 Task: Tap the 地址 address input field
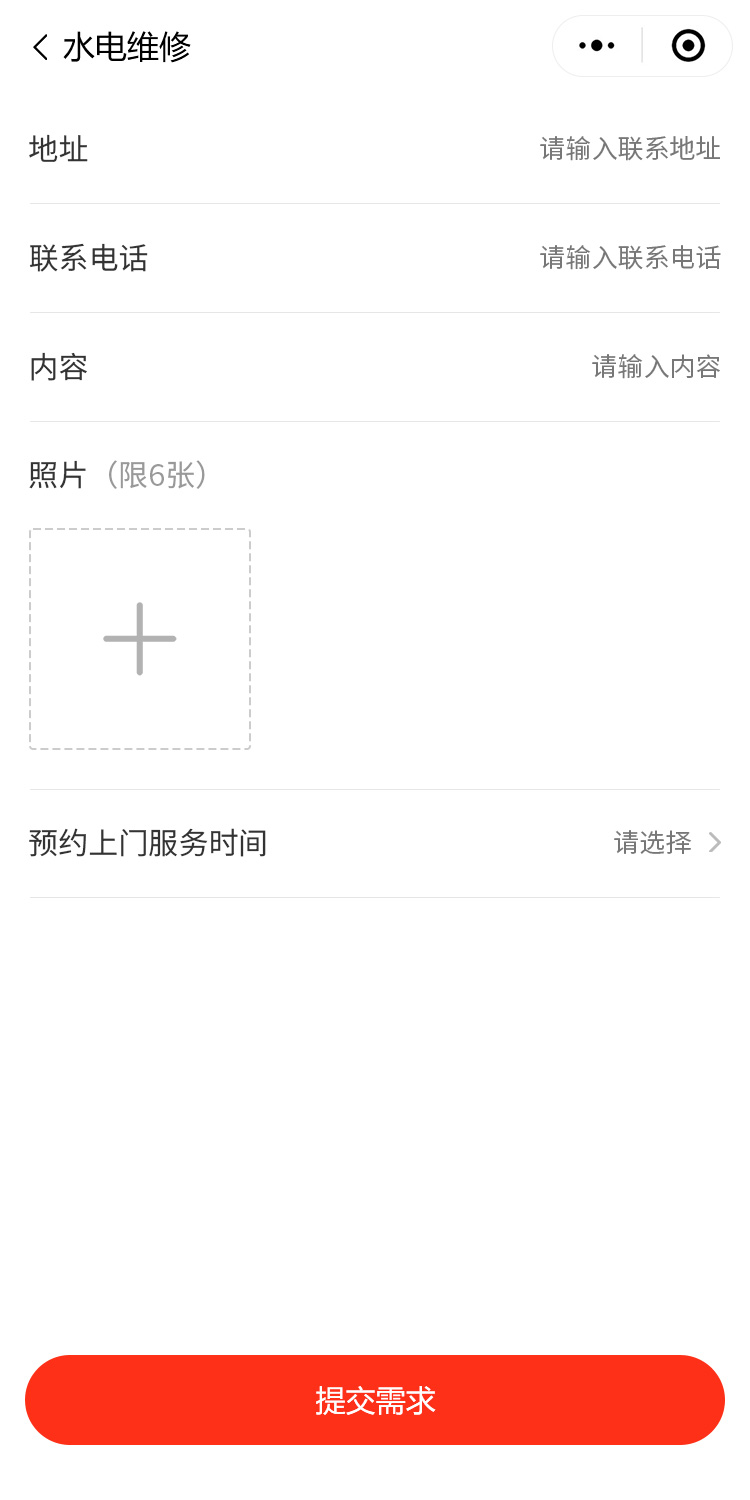point(630,149)
